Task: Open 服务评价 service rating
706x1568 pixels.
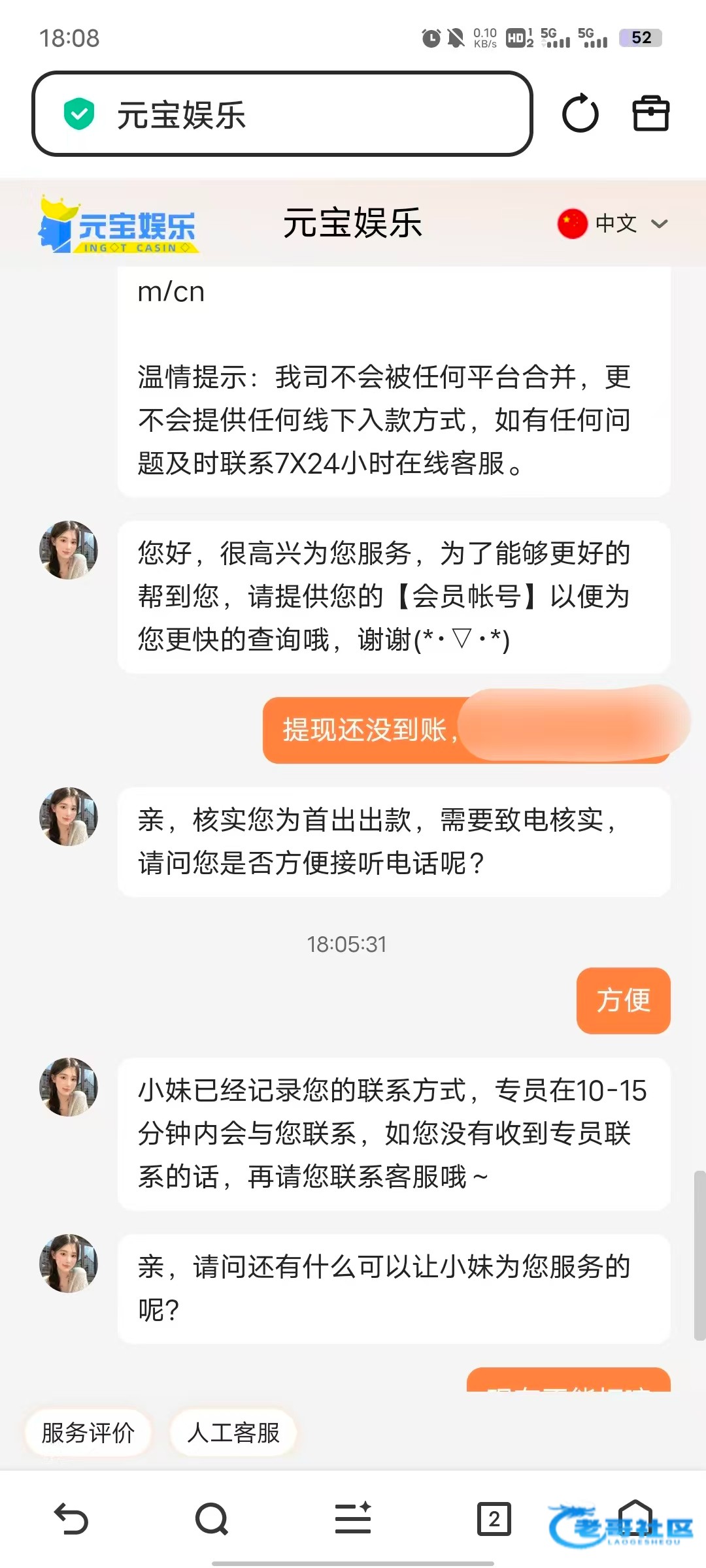Action: [x=88, y=1433]
